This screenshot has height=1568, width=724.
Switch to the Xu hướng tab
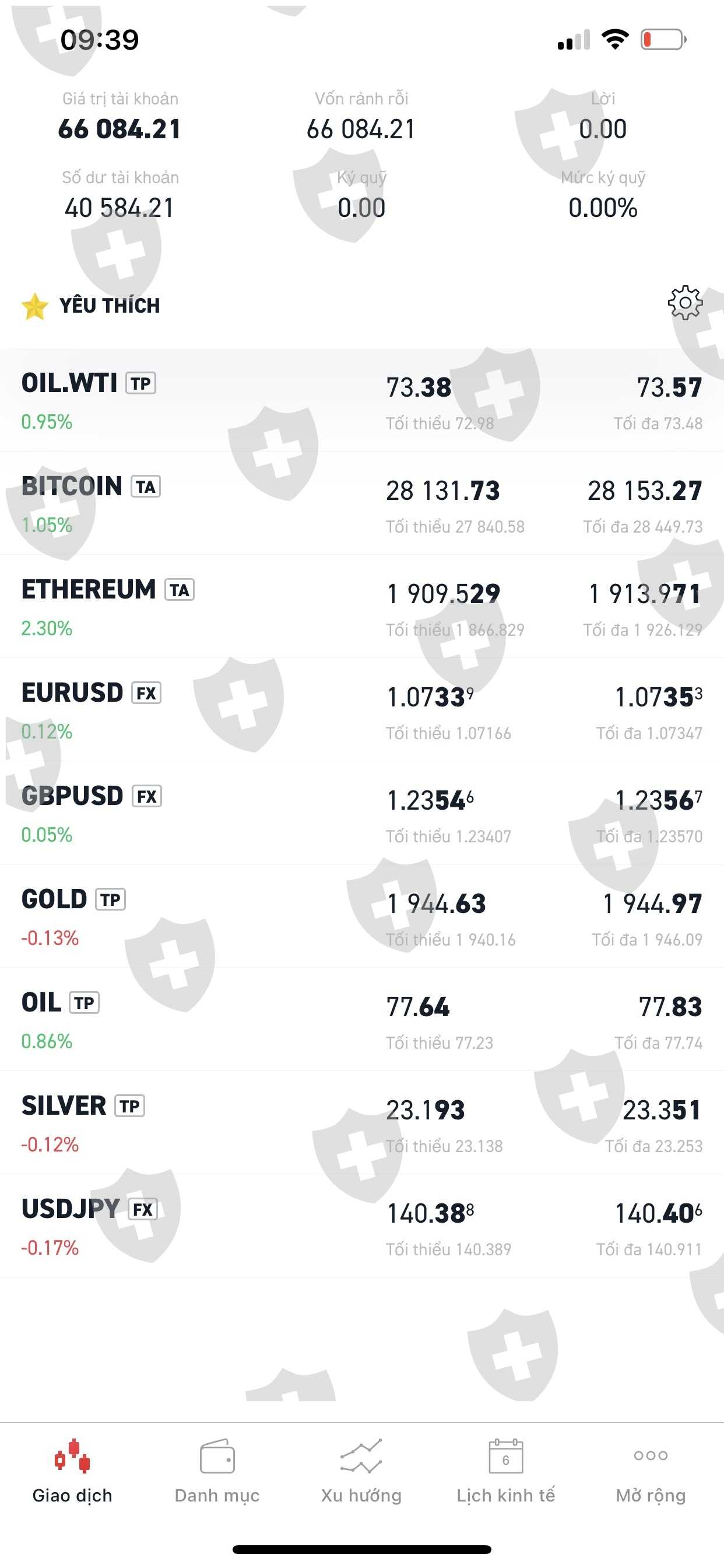[361, 1471]
